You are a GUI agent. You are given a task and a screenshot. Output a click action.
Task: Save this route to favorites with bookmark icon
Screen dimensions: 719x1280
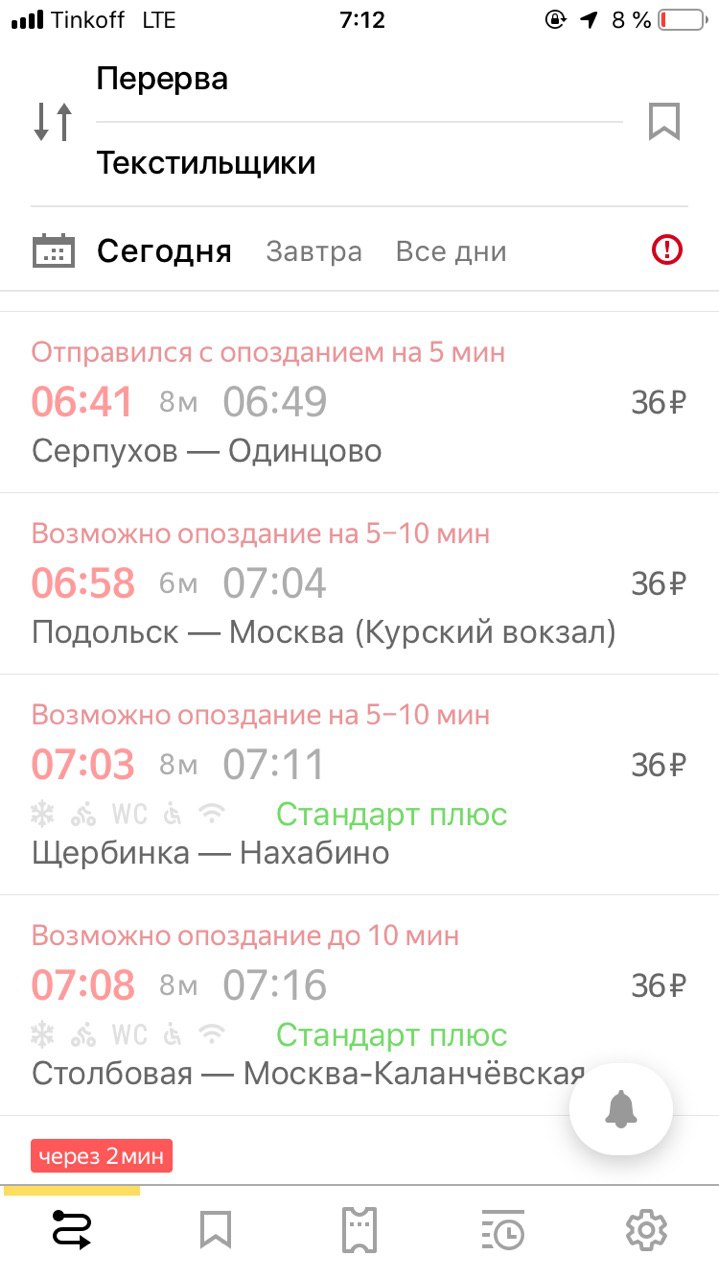click(664, 121)
